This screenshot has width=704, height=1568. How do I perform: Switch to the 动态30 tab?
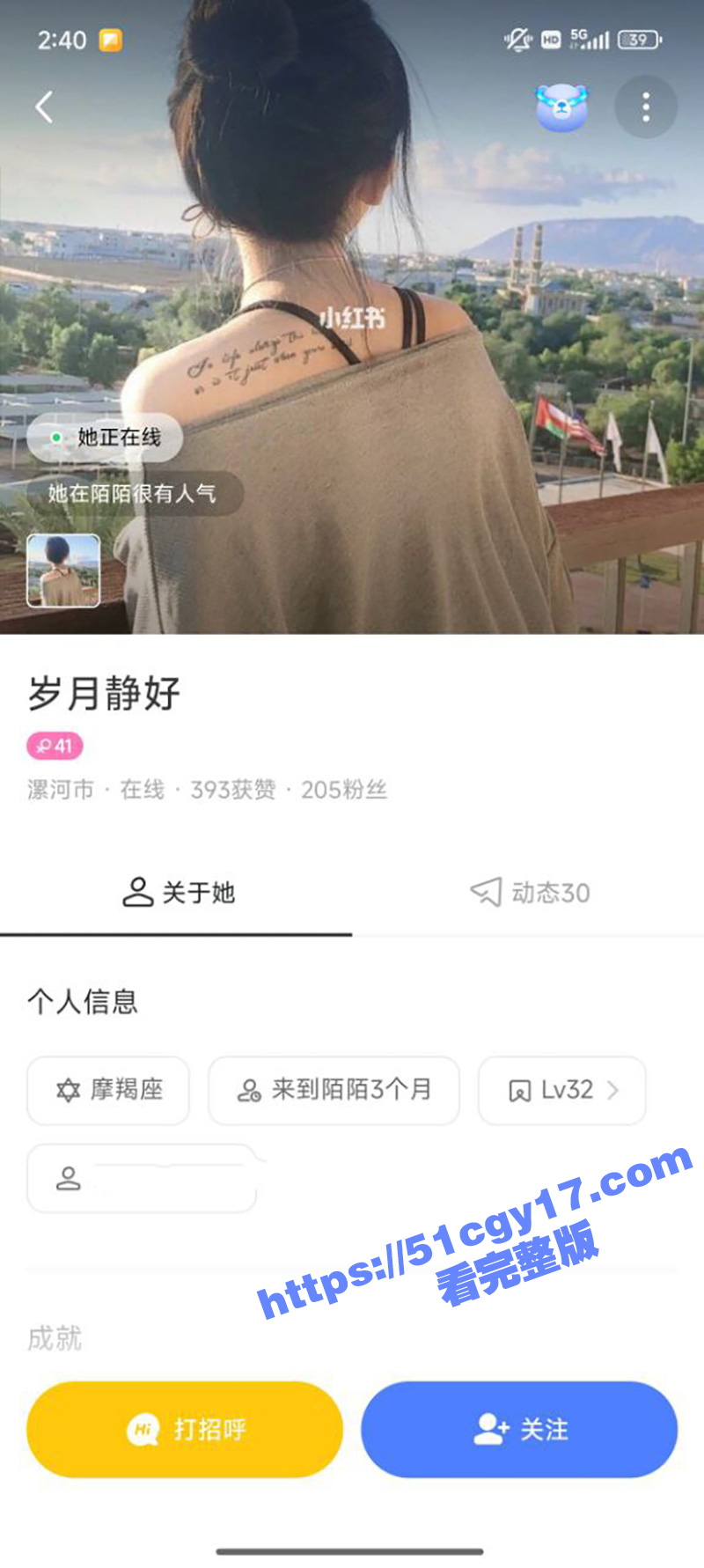[x=530, y=893]
